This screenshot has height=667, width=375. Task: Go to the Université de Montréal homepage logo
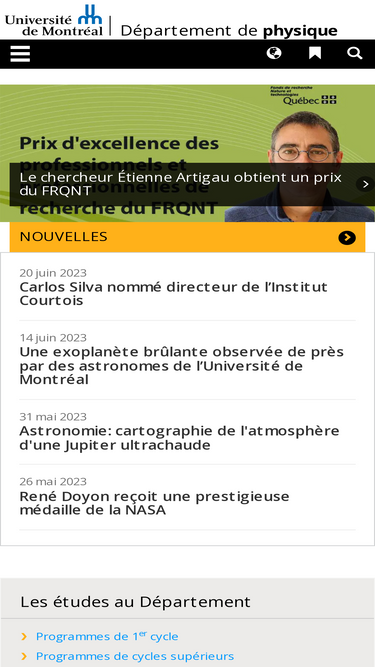pos(54,20)
